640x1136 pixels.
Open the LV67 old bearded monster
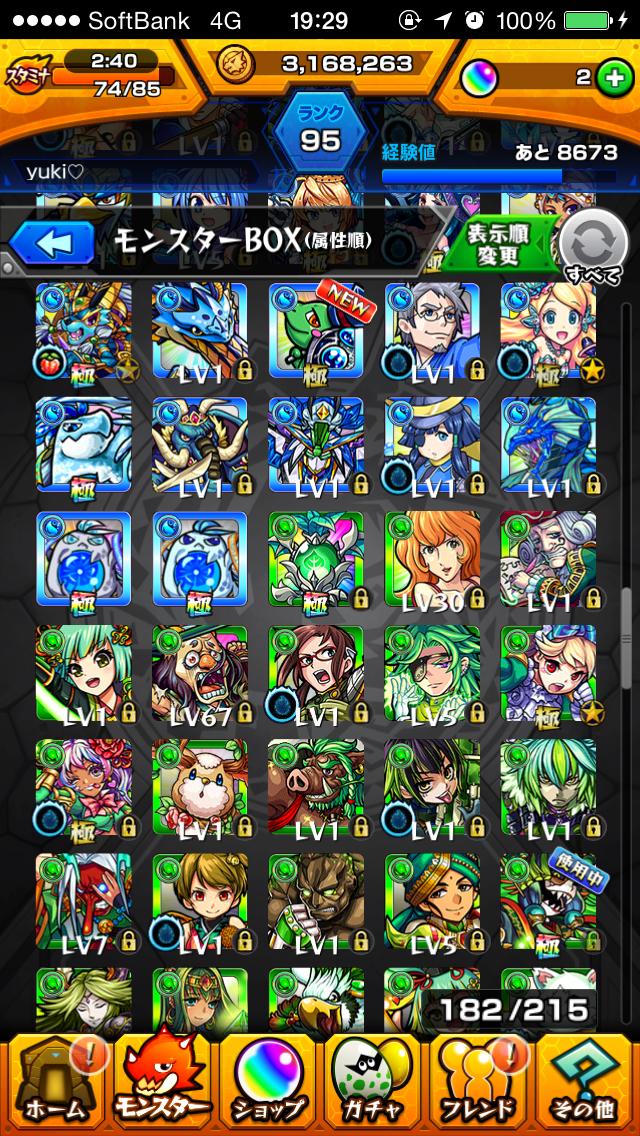(x=199, y=673)
